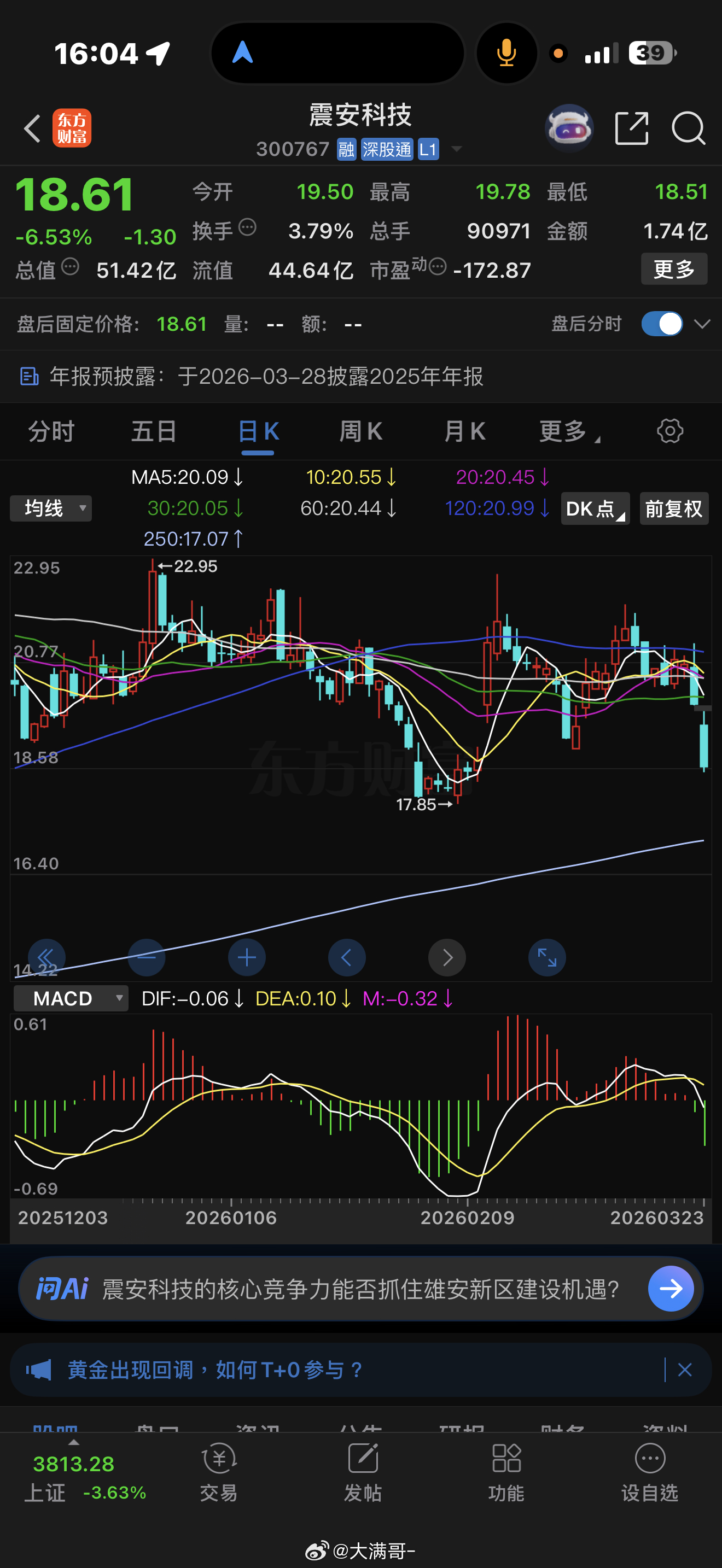Open the search icon

(x=688, y=130)
